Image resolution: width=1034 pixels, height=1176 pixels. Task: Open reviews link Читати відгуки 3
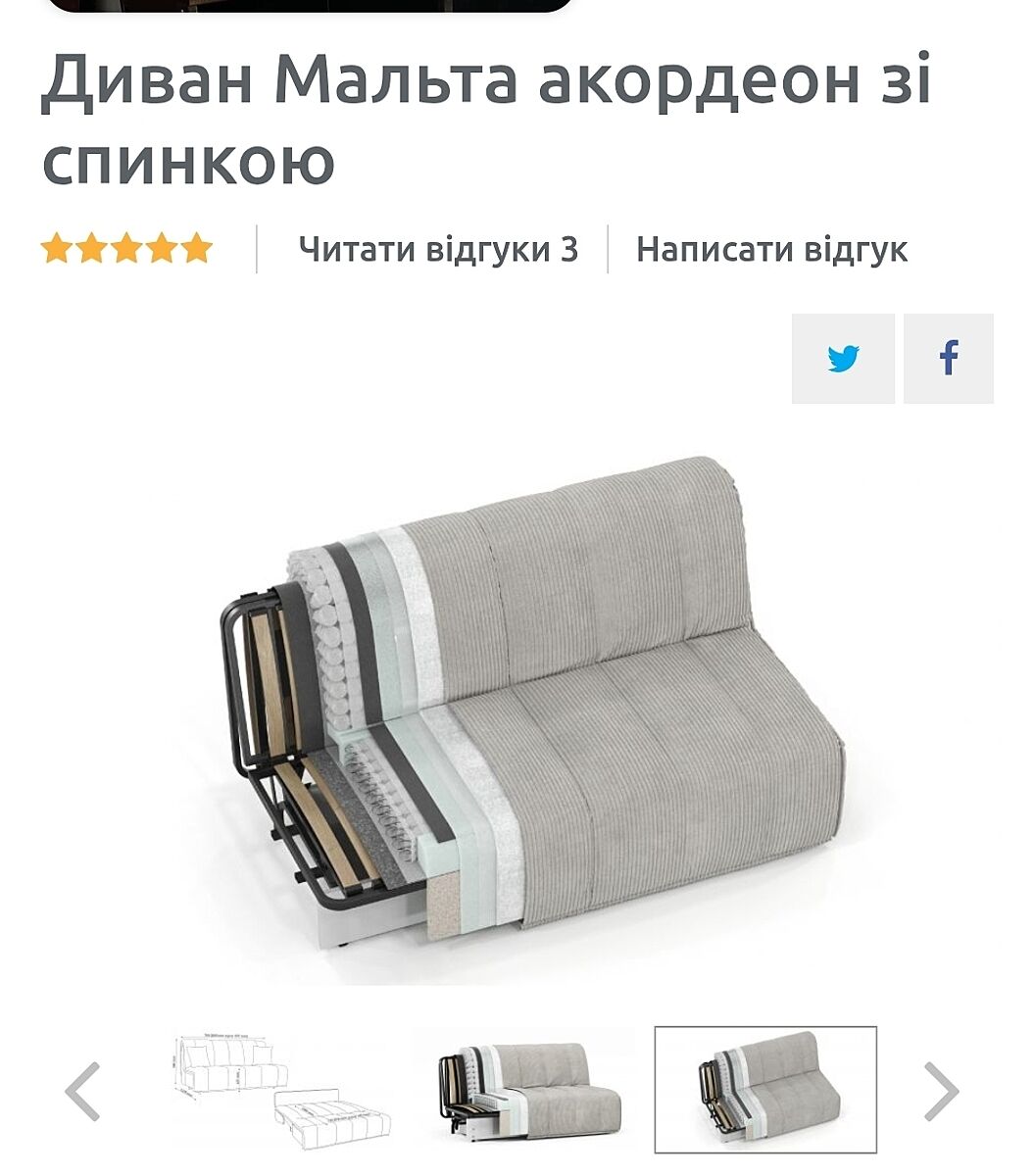(x=438, y=249)
